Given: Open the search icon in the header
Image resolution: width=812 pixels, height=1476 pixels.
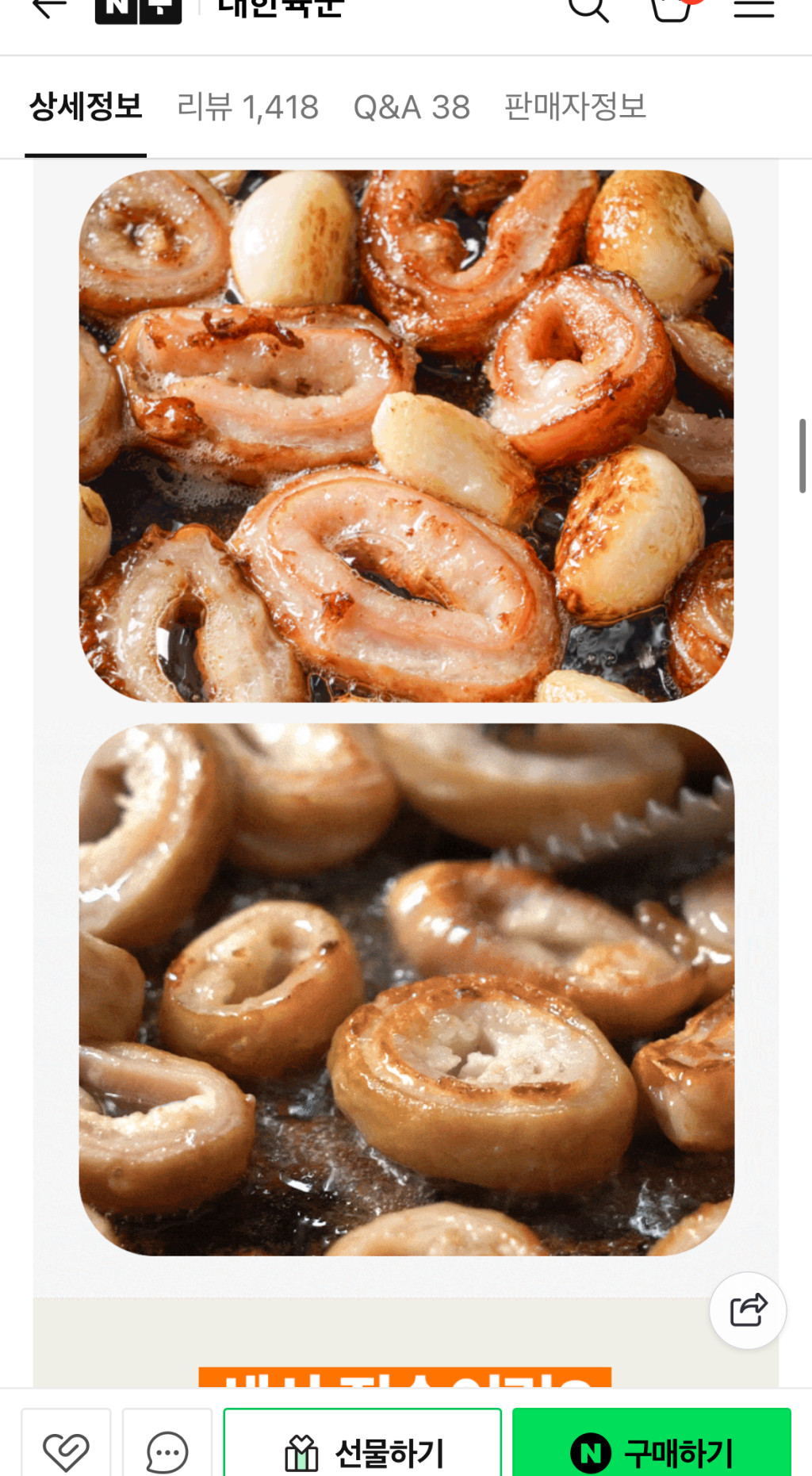Looking at the screenshot, I should (588, 8).
